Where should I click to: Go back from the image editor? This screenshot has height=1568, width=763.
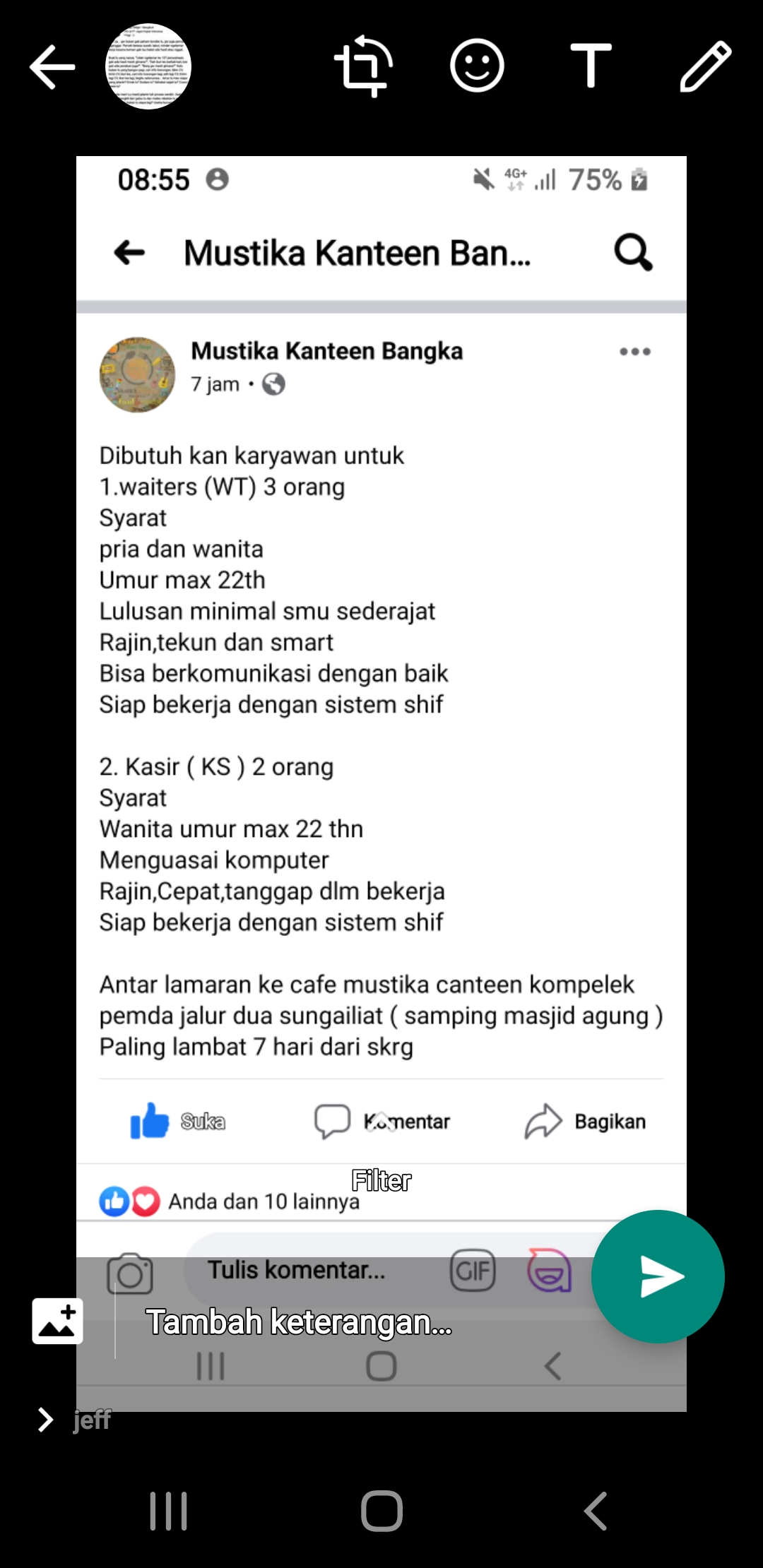point(52,67)
